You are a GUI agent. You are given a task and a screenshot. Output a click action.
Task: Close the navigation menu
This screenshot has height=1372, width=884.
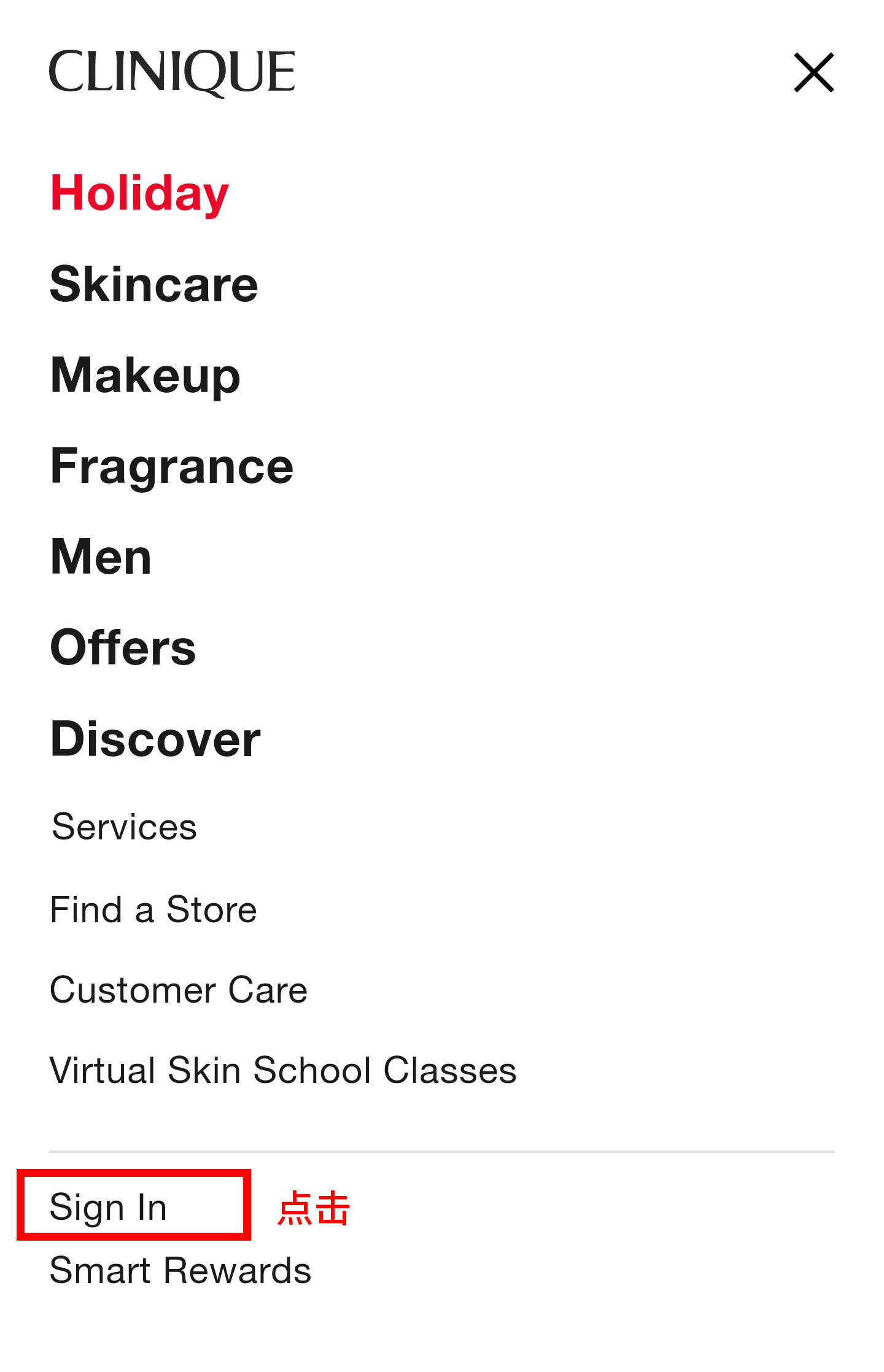[x=813, y=72]
